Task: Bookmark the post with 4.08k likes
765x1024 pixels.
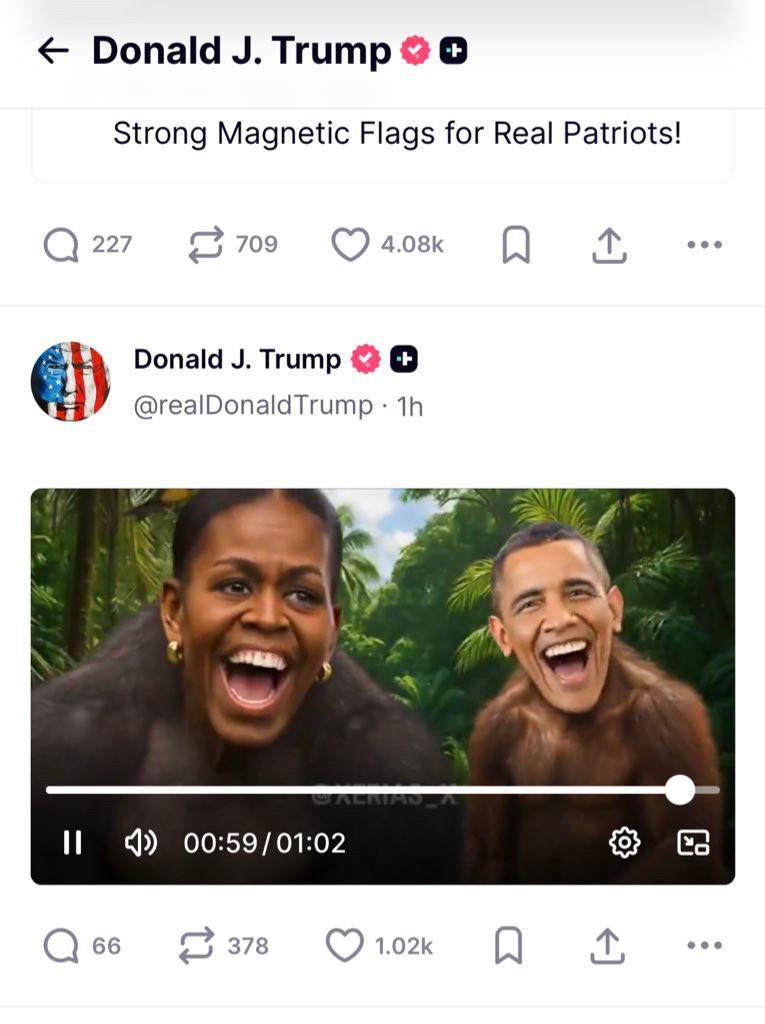Action: [x=515, y=245]
